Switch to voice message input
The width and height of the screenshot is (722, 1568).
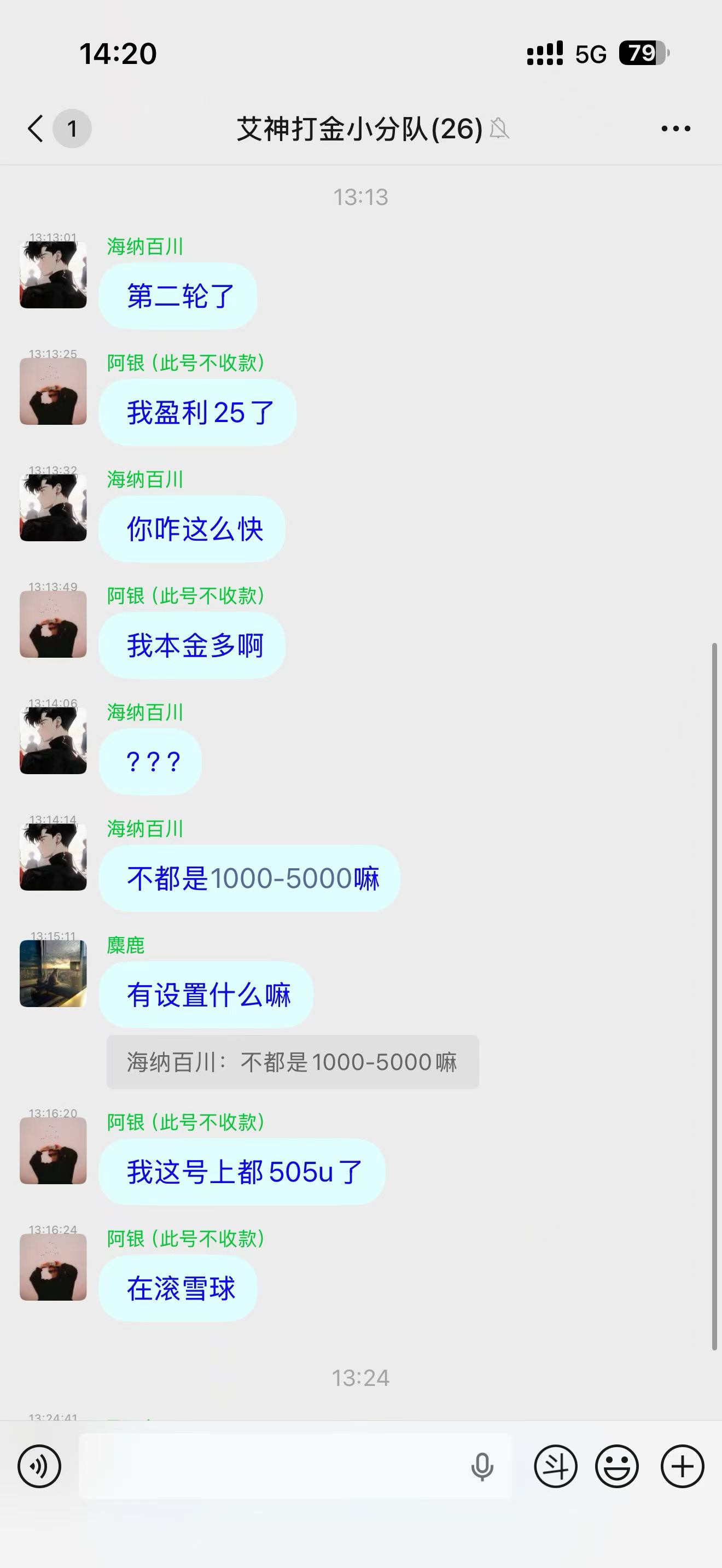pyautogui.click(x=39, y=1466)
